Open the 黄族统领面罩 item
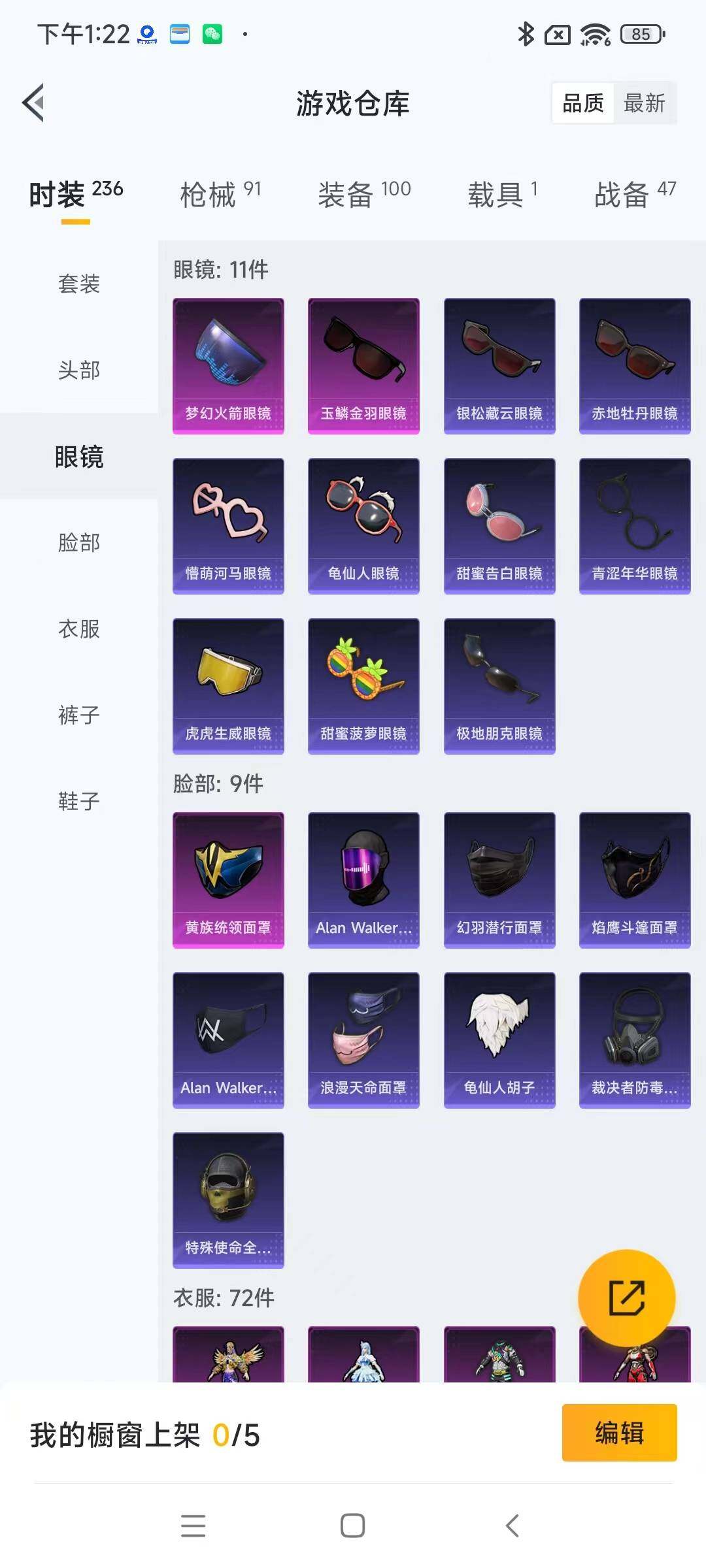 coord(228,880)
